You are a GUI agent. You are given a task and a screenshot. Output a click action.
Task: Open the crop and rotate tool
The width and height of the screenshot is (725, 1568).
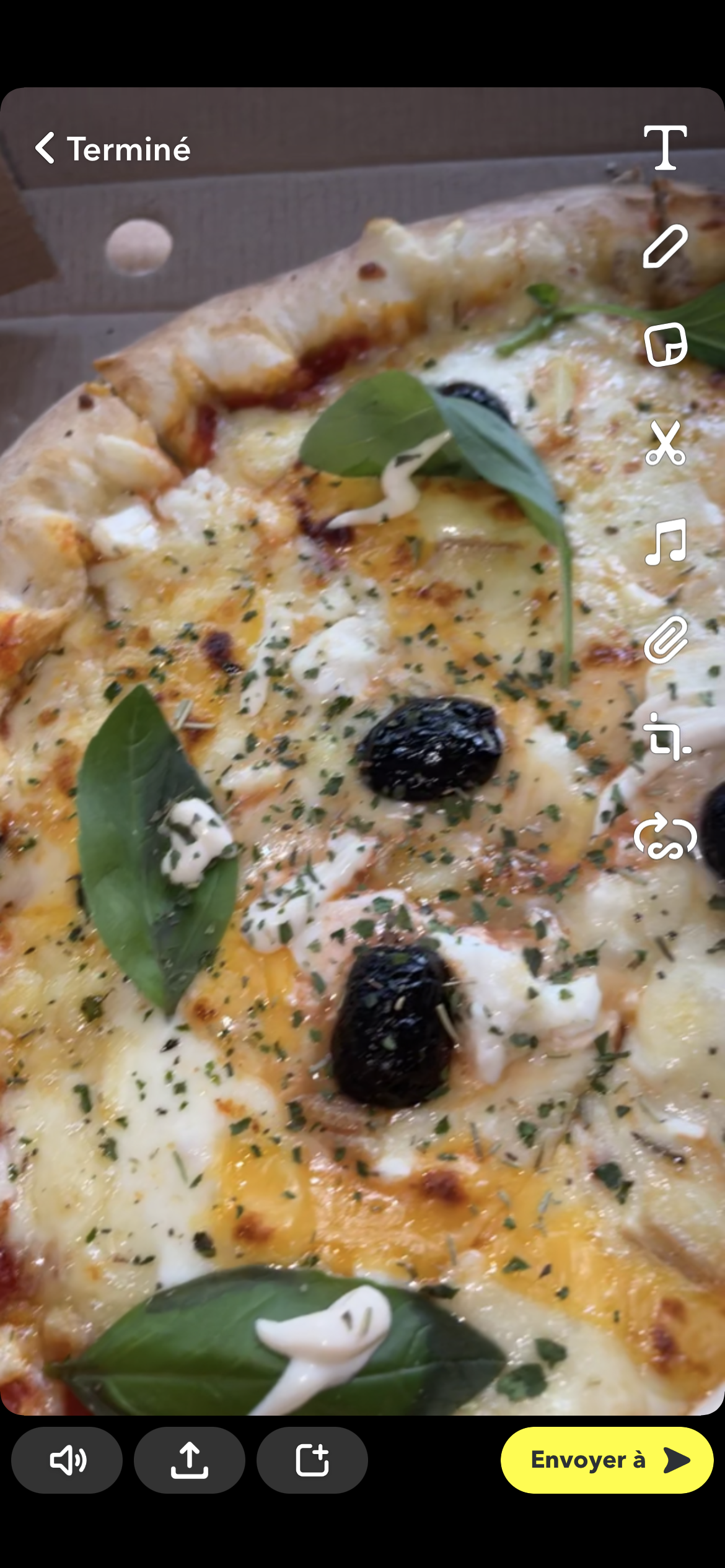pyautogui.click(x=665, y=737)
